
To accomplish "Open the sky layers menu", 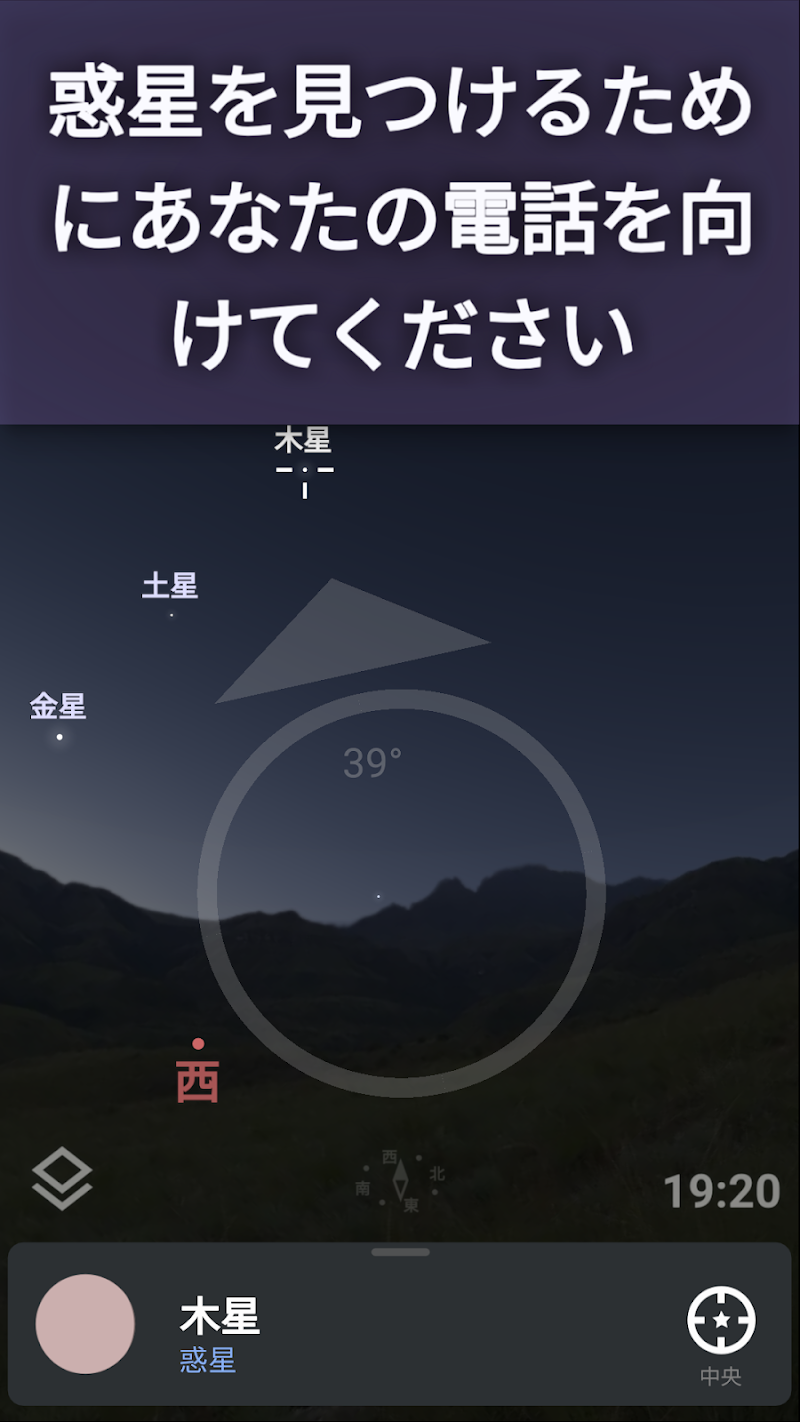I will point(62,1178).
